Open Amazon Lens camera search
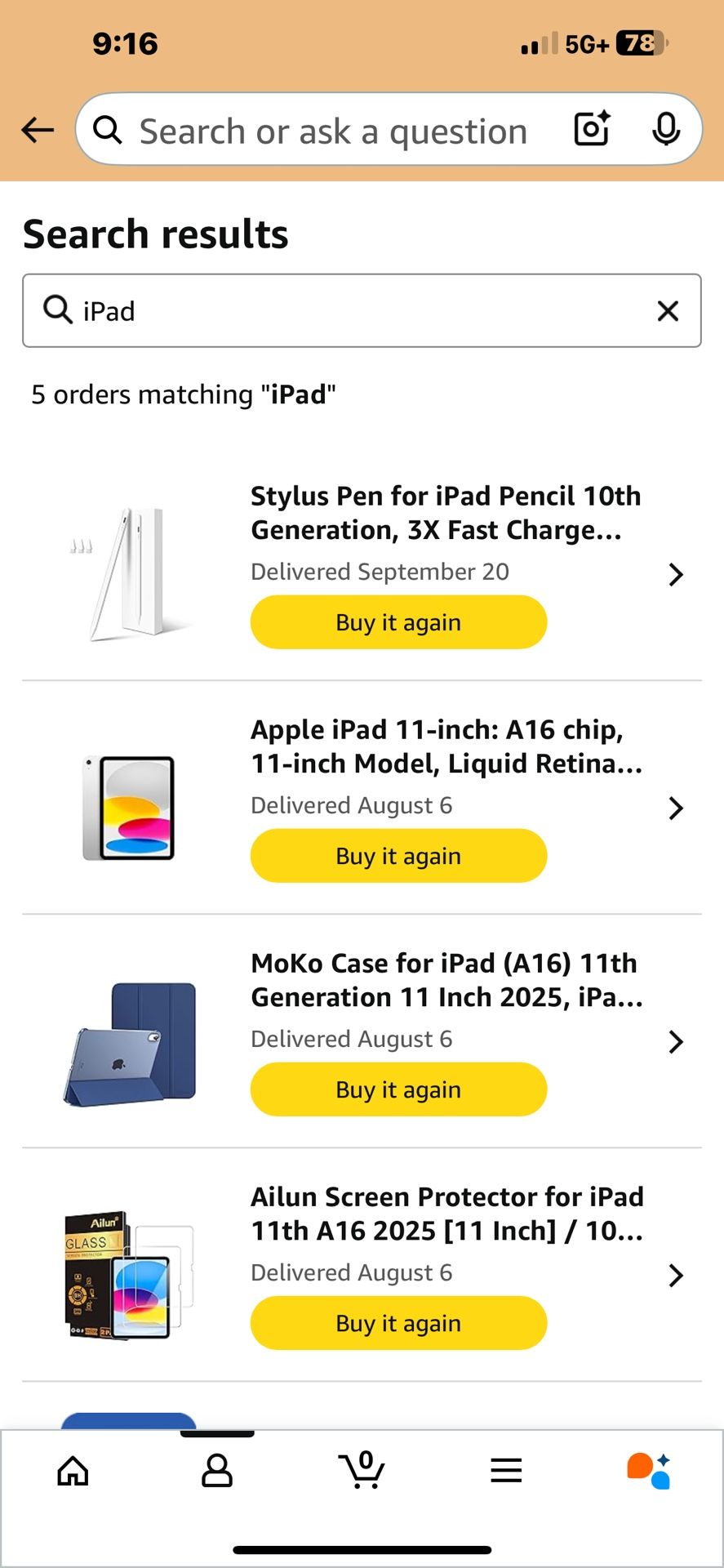 (590, 129)
